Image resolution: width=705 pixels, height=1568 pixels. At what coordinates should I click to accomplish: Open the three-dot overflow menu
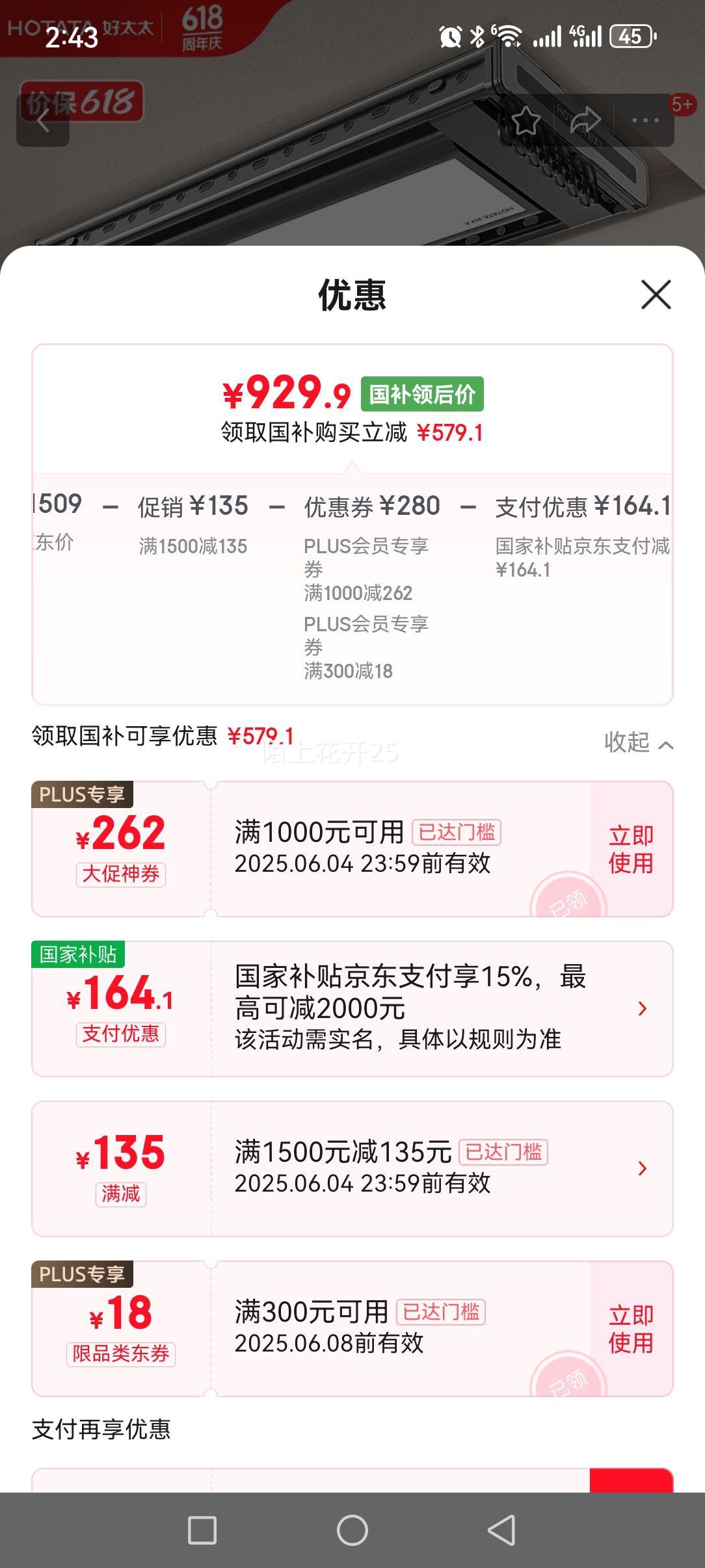click(645, 120)
